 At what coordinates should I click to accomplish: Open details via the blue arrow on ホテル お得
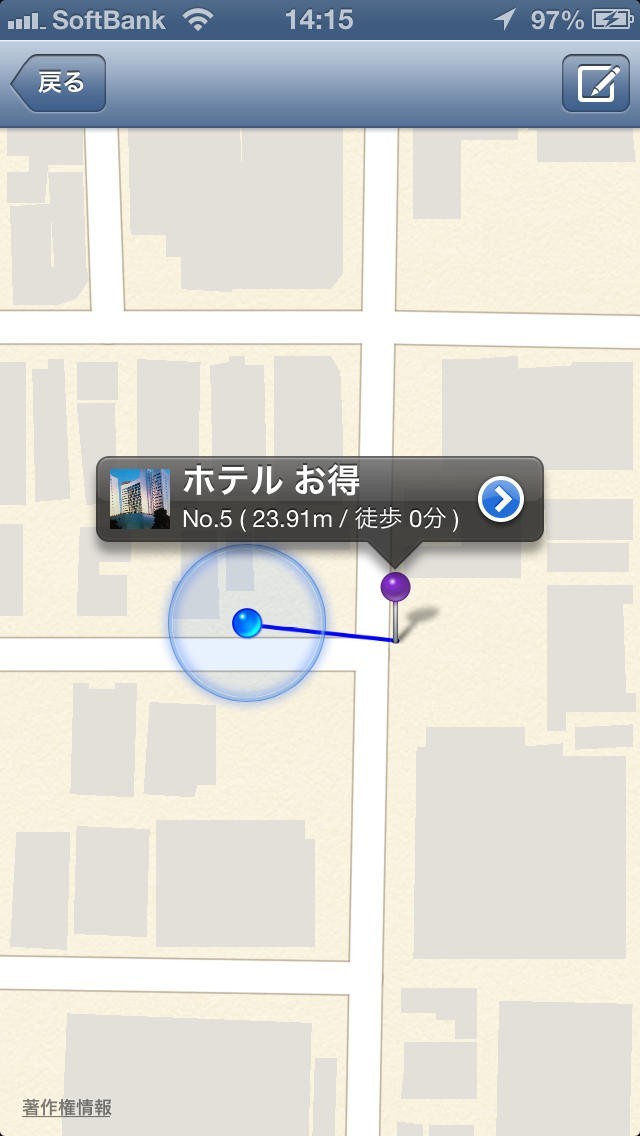coord(501,499)
